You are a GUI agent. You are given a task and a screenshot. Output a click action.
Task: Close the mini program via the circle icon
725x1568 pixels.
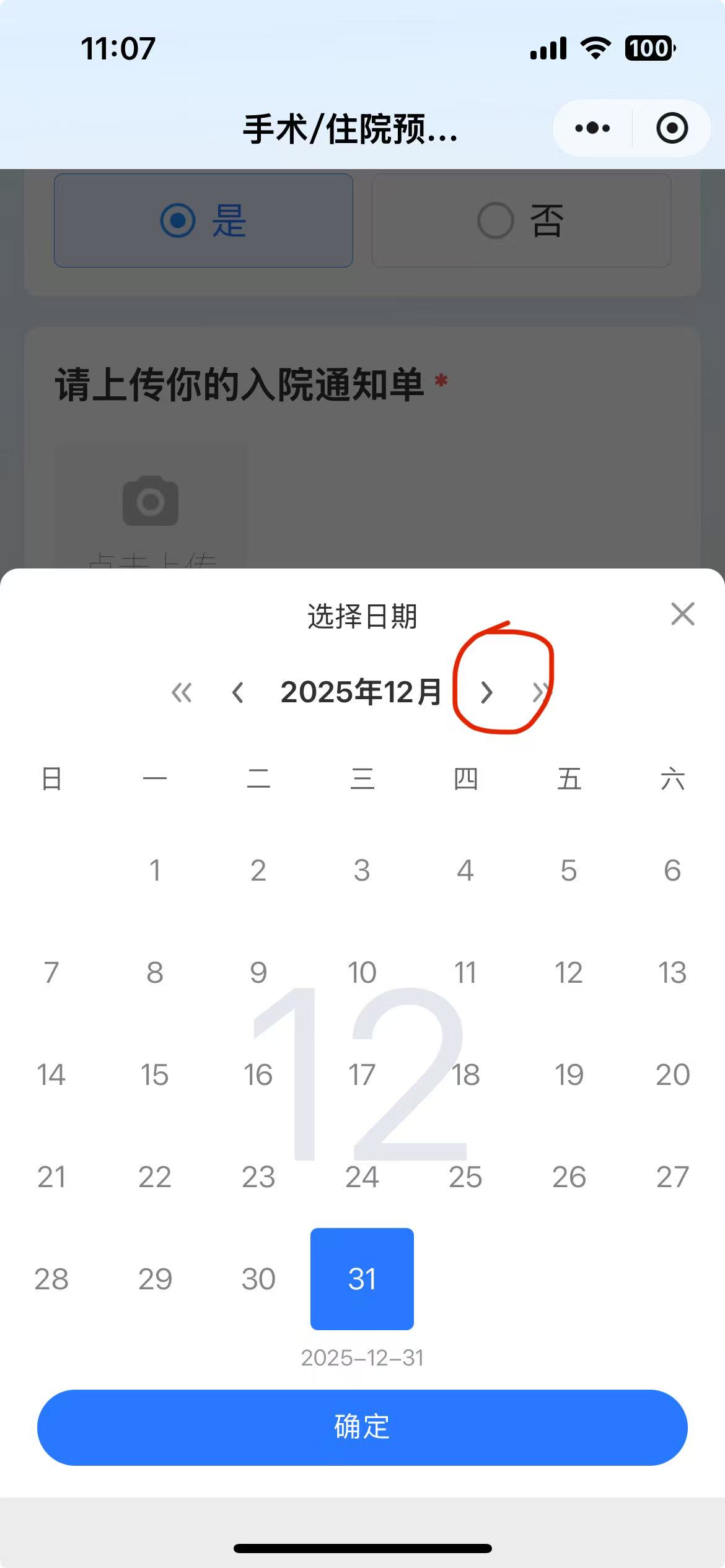(x=672, y=128)
